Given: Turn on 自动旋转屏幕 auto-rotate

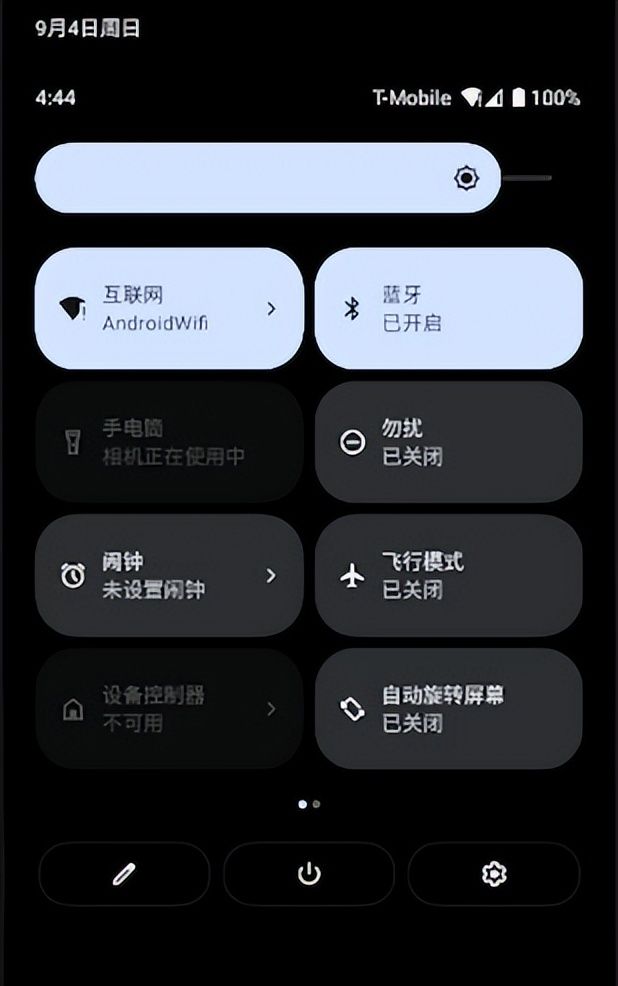Looking at the screenshot, I should point(448,708).
